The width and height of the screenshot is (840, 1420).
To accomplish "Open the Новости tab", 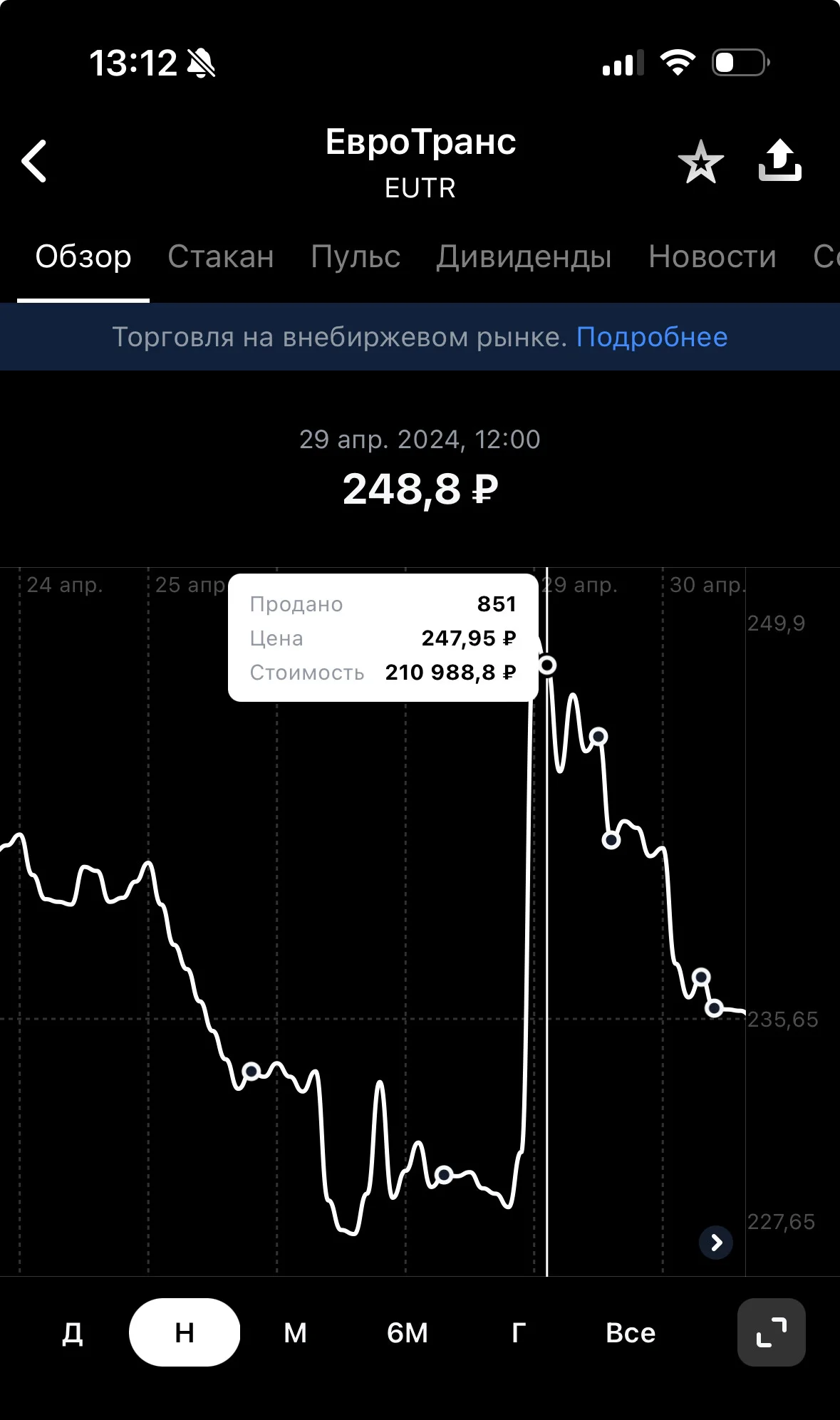I will pyautogui.click(x=712, y=256).
